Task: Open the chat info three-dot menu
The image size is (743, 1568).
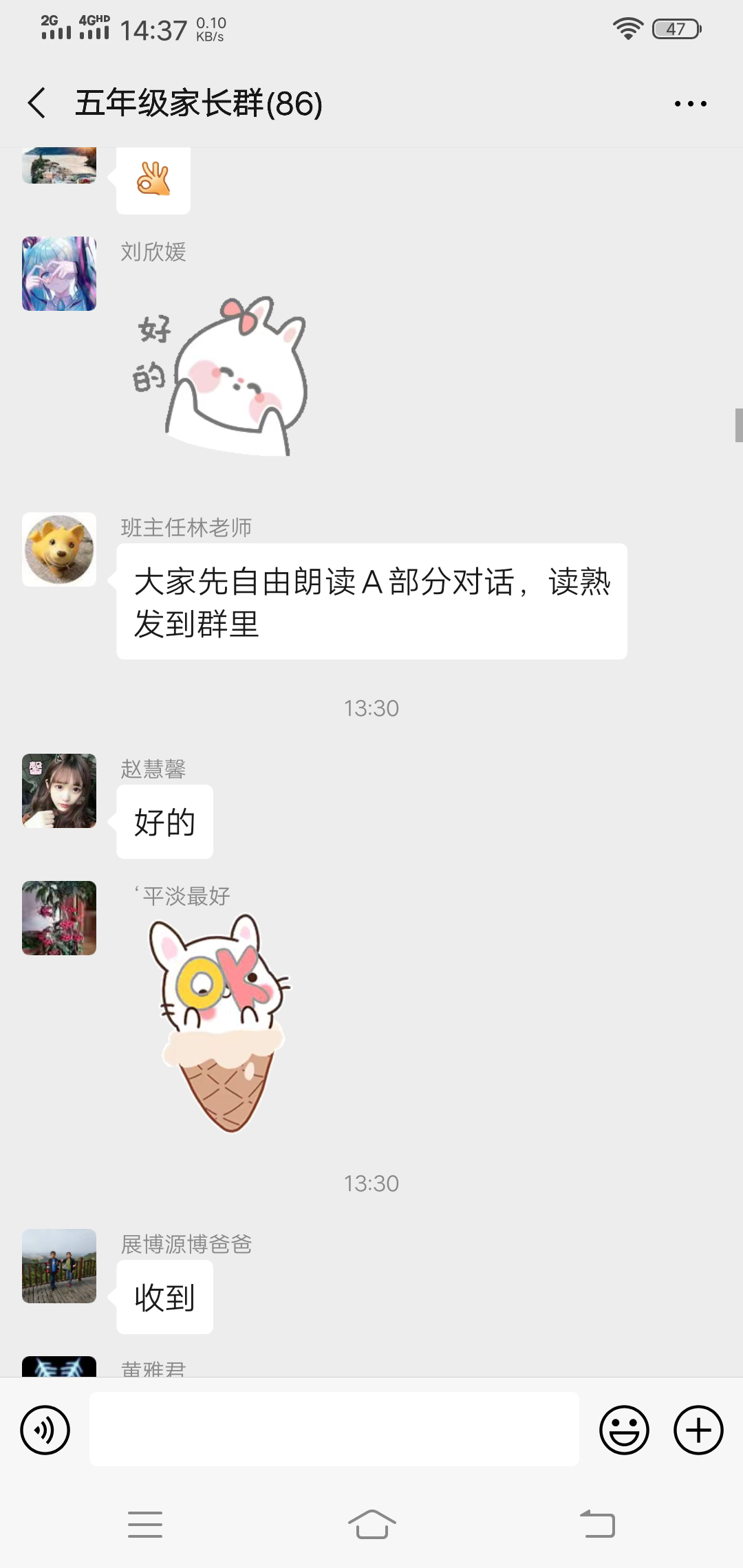Action: coord(690,104)
